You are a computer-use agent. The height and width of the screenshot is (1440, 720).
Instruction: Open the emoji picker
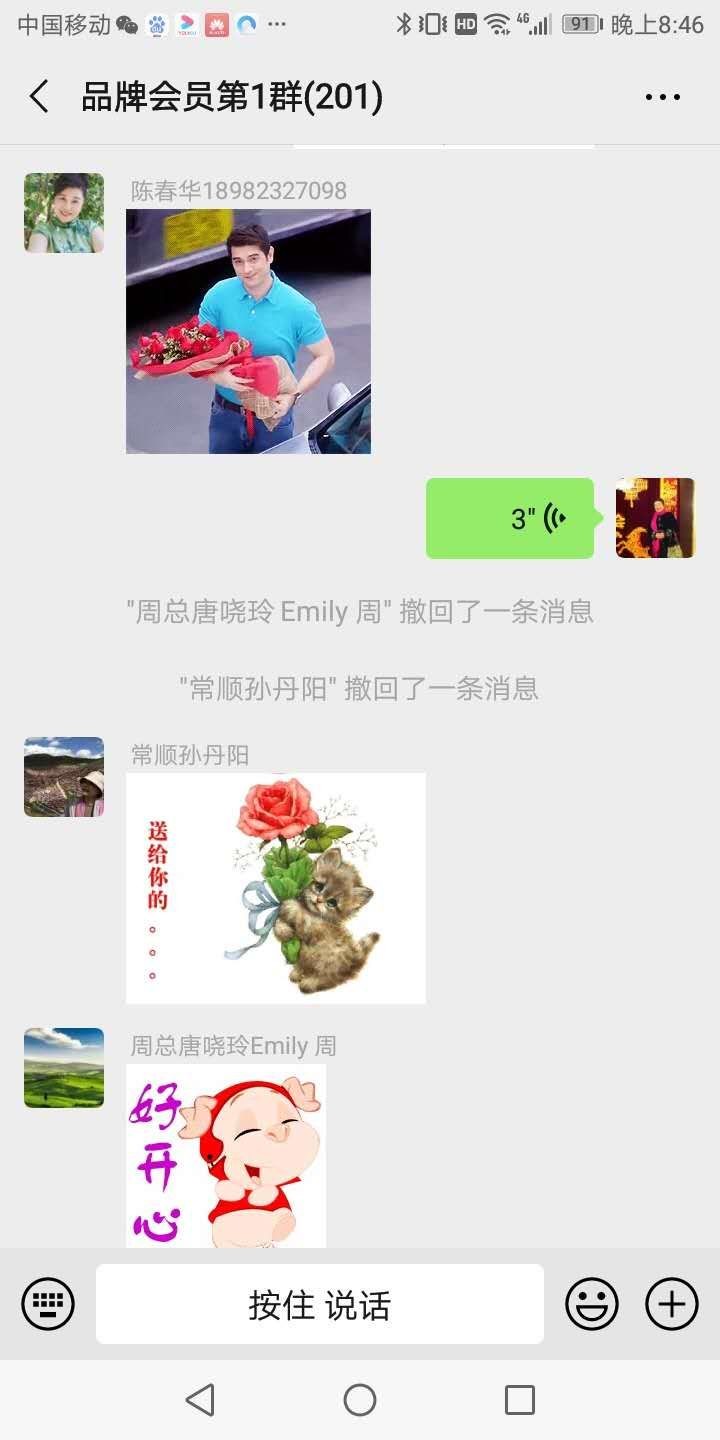point(592,1304)
